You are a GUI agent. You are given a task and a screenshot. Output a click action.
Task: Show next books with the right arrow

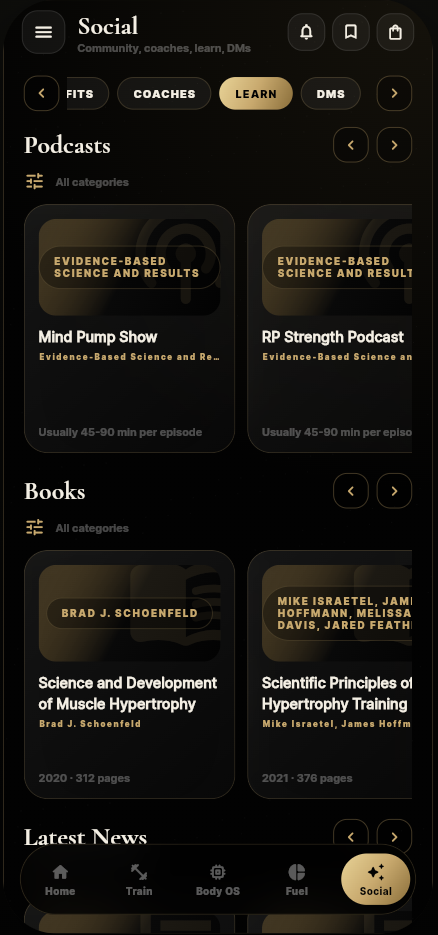coord(394,491)
